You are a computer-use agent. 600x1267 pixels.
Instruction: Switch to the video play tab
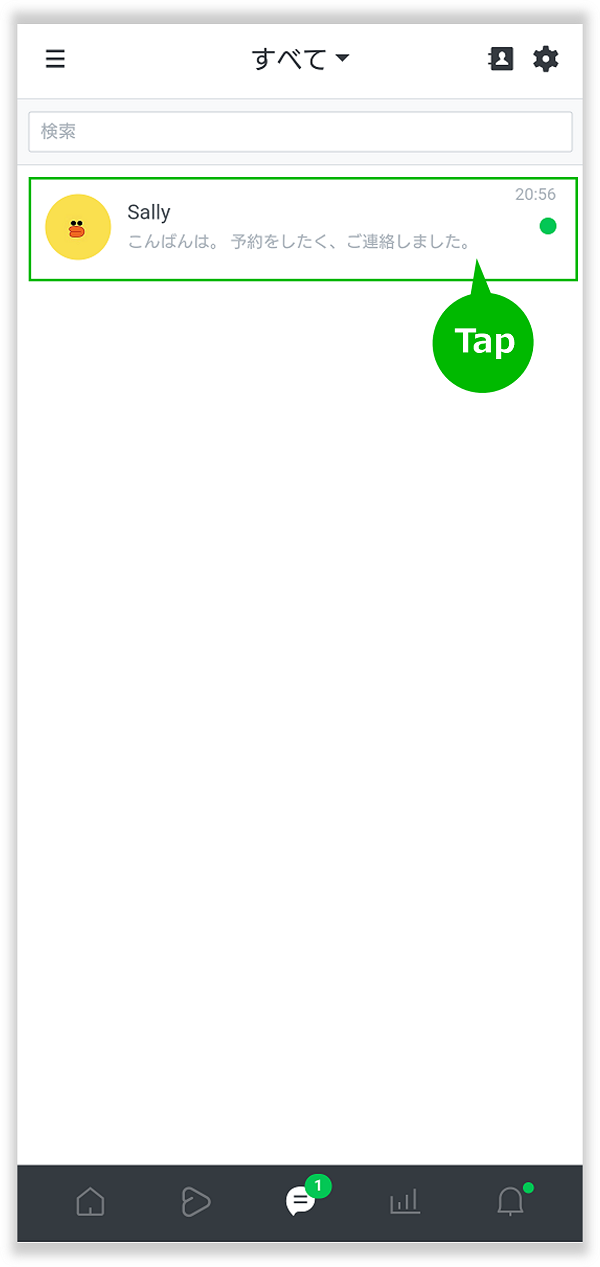click(195, 1201)
